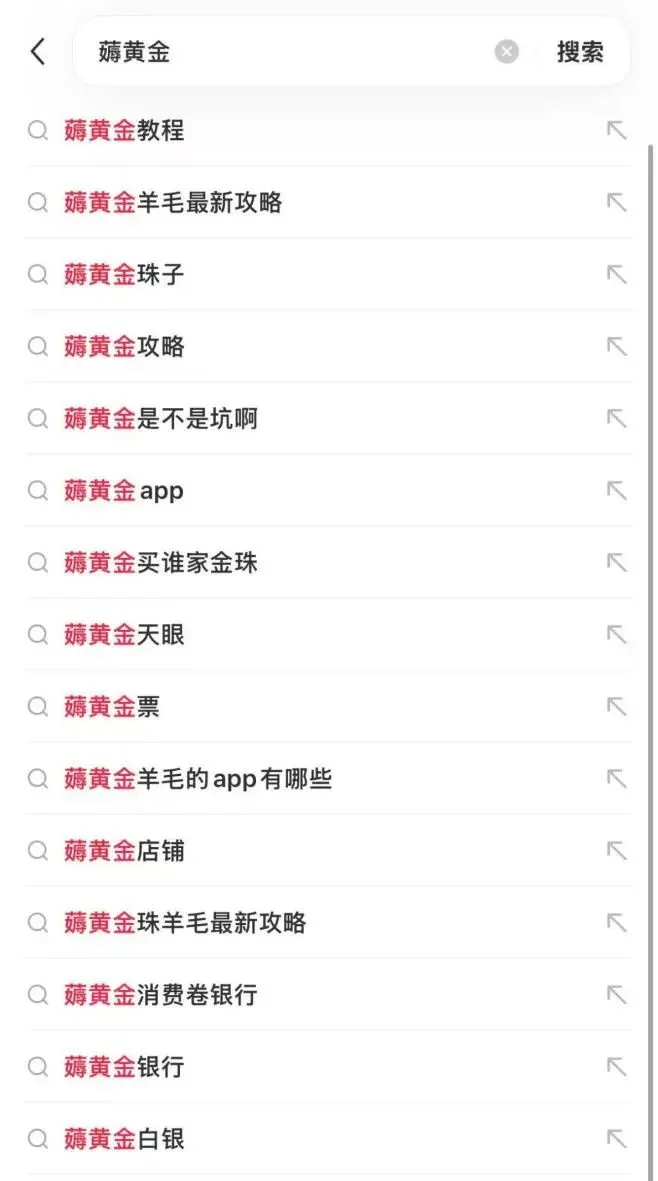Open suggestion 薅黄金票
This screenshot has width=658, height=1181.
click(112, 707)
